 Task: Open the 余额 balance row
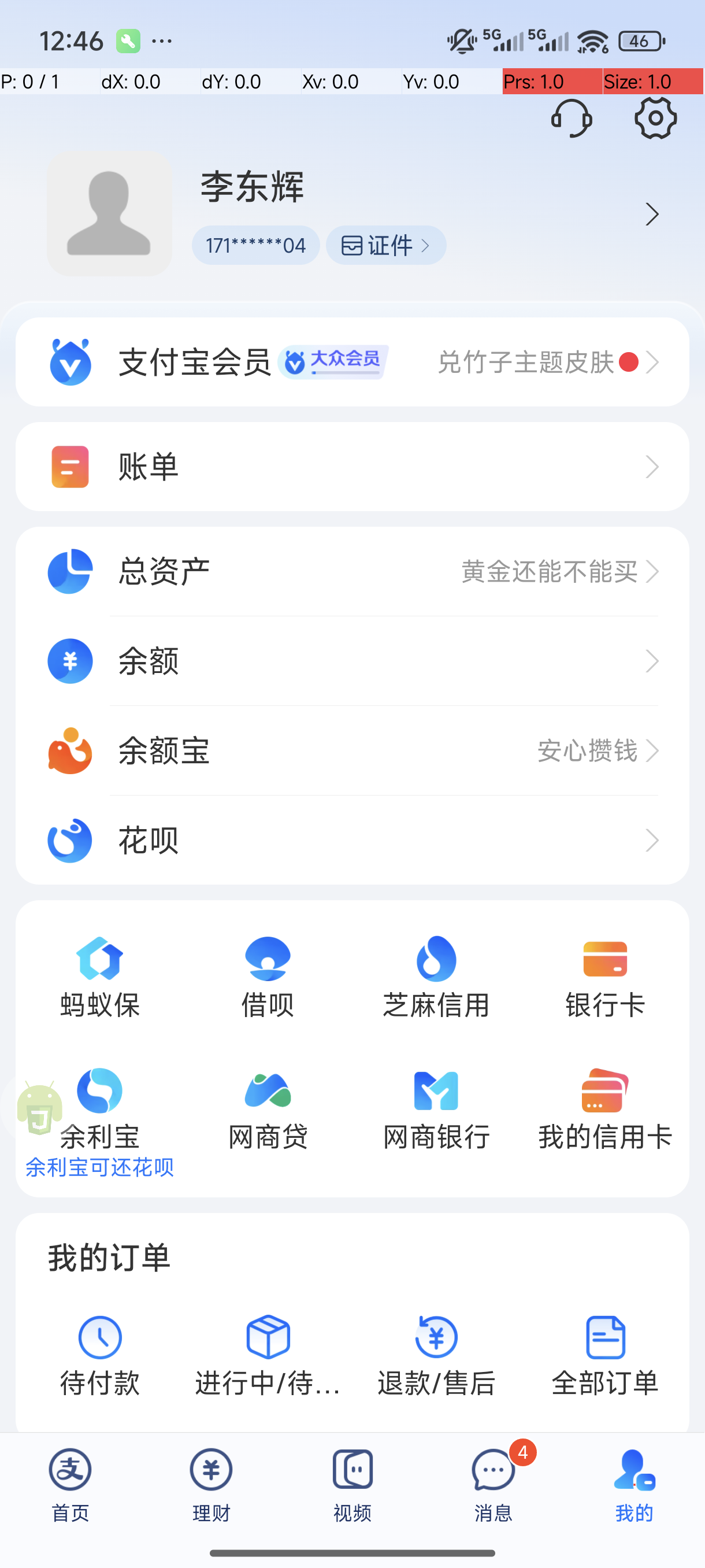pyautogui.click(x=352, y=661)
